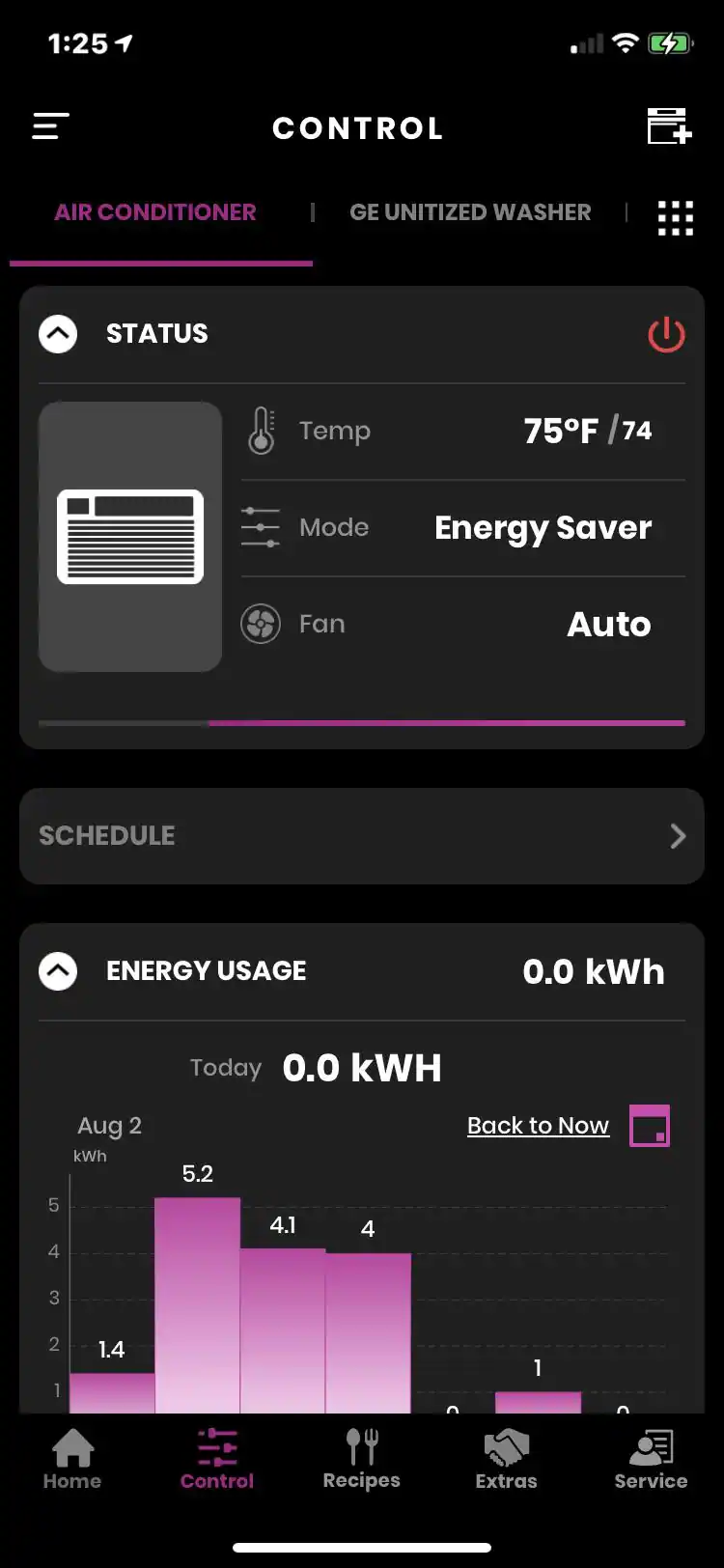The width and height of the screenshot is (724, 1568).
Task: Change the temperature setting
Action: click(x=587, y=431)
